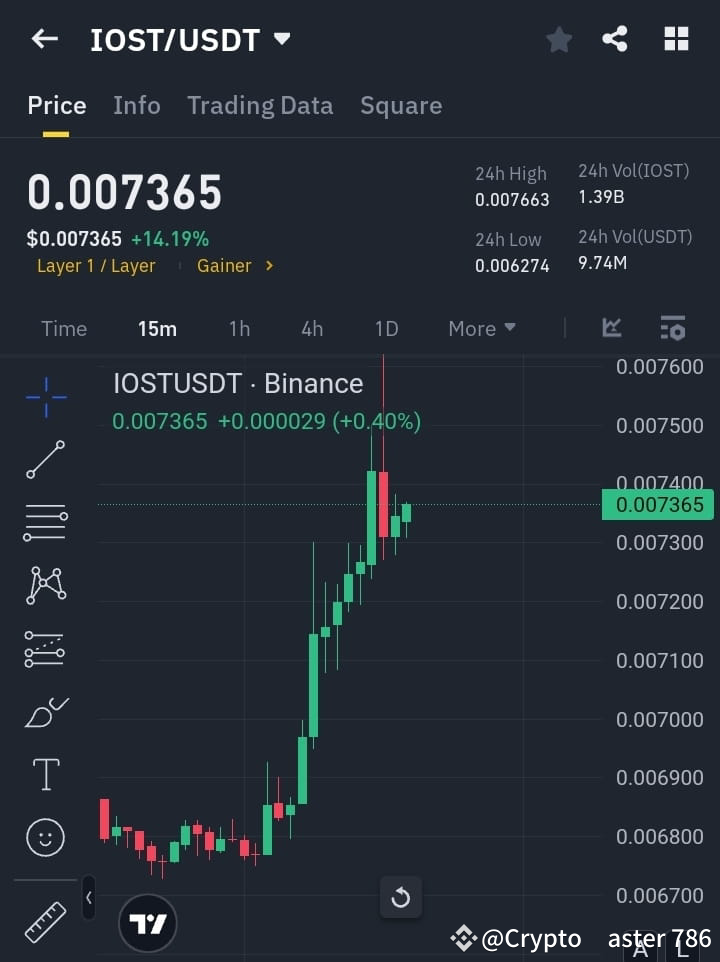Screen dimensions: 720x962
Task: Open the Gainer ranking link
Action: 228,265
